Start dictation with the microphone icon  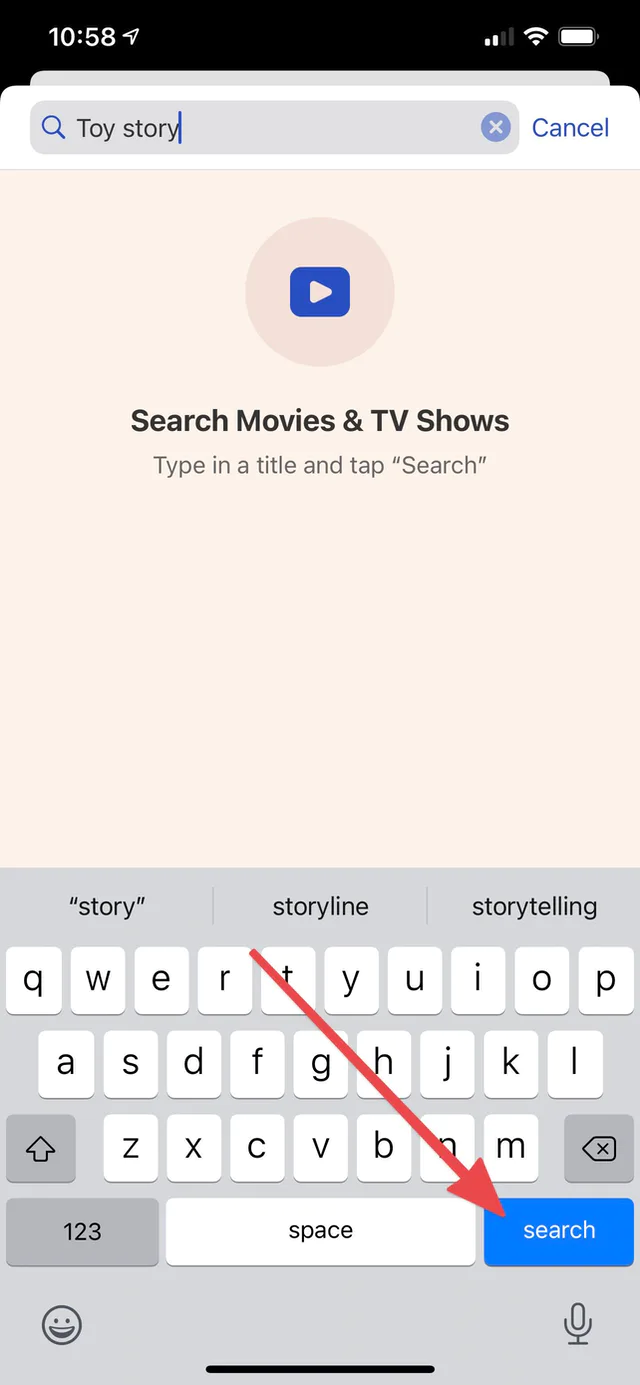click(x=577, y=1325)
